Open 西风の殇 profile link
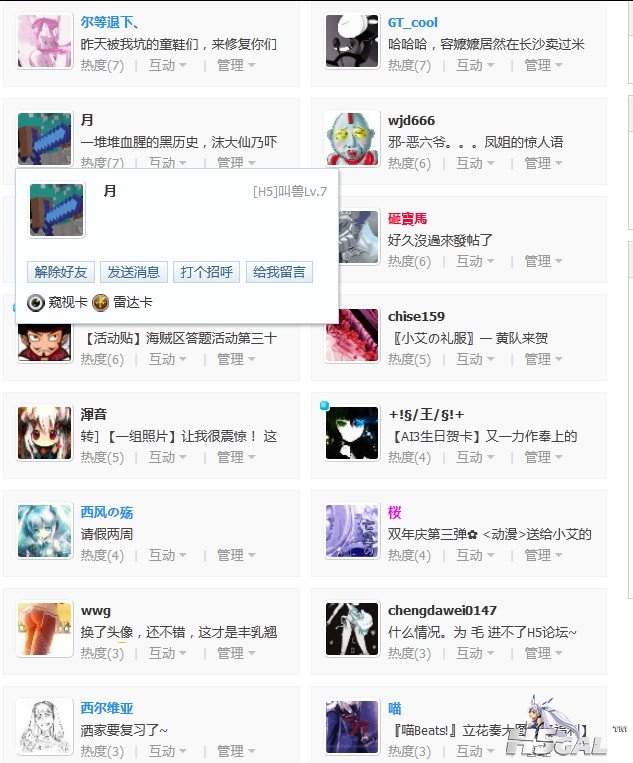This screenshot has height=763, width=633. point(106,513)
